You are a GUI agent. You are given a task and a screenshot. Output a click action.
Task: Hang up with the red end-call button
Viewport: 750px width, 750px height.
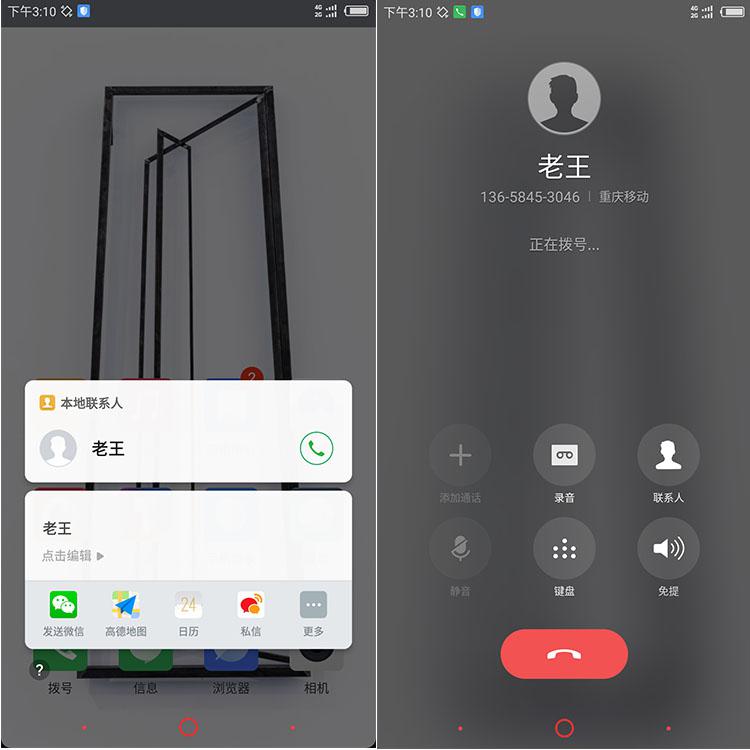click(x=564, y=654)
